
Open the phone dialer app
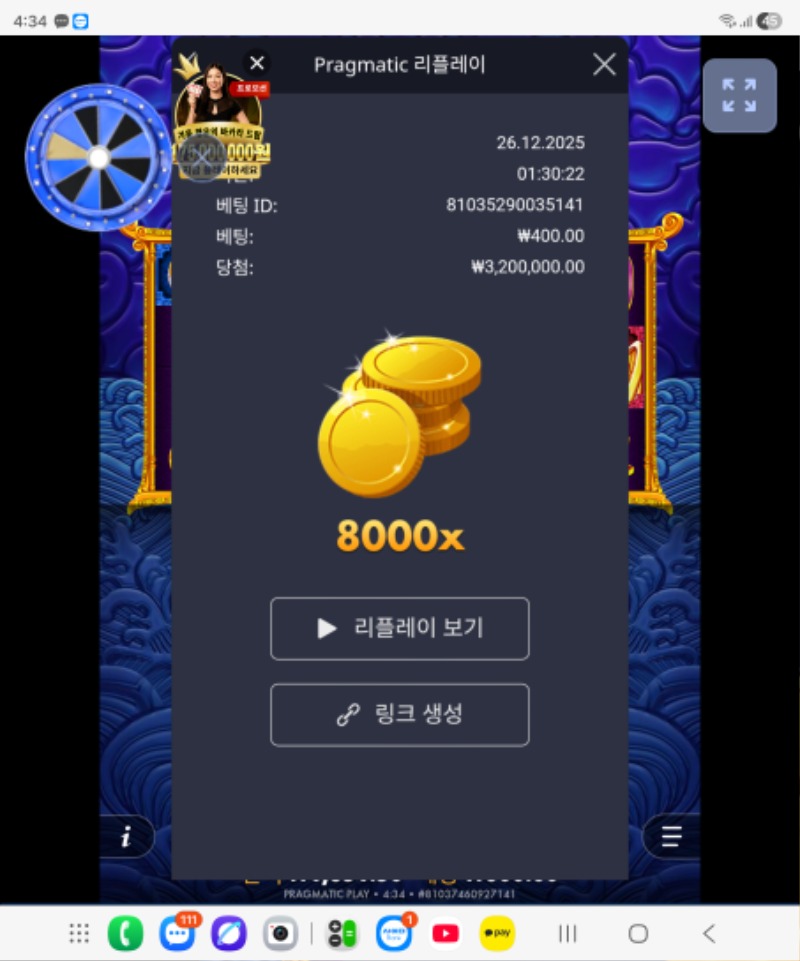coord(126,934)
